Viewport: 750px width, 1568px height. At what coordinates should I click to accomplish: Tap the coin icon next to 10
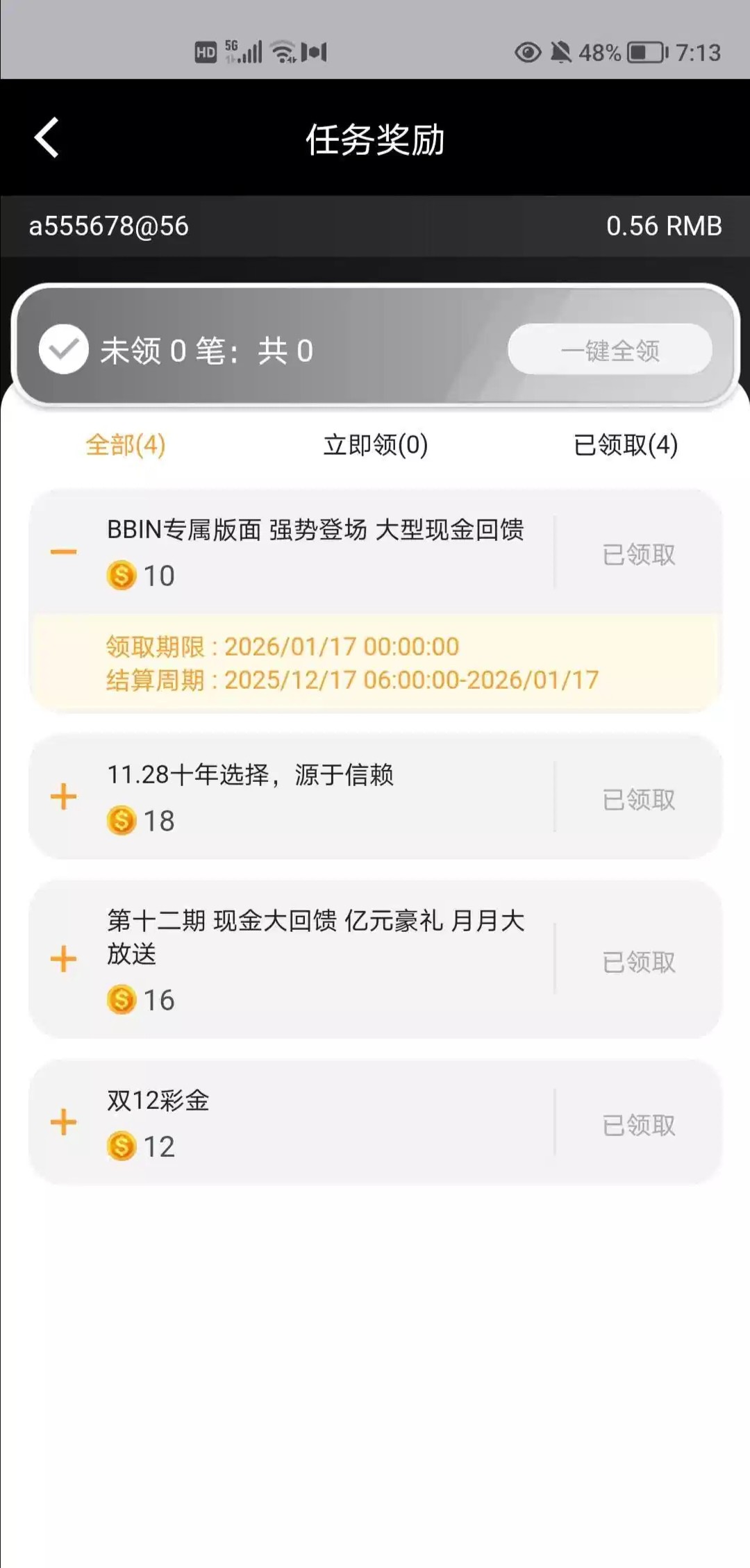(x=122, y=576)
